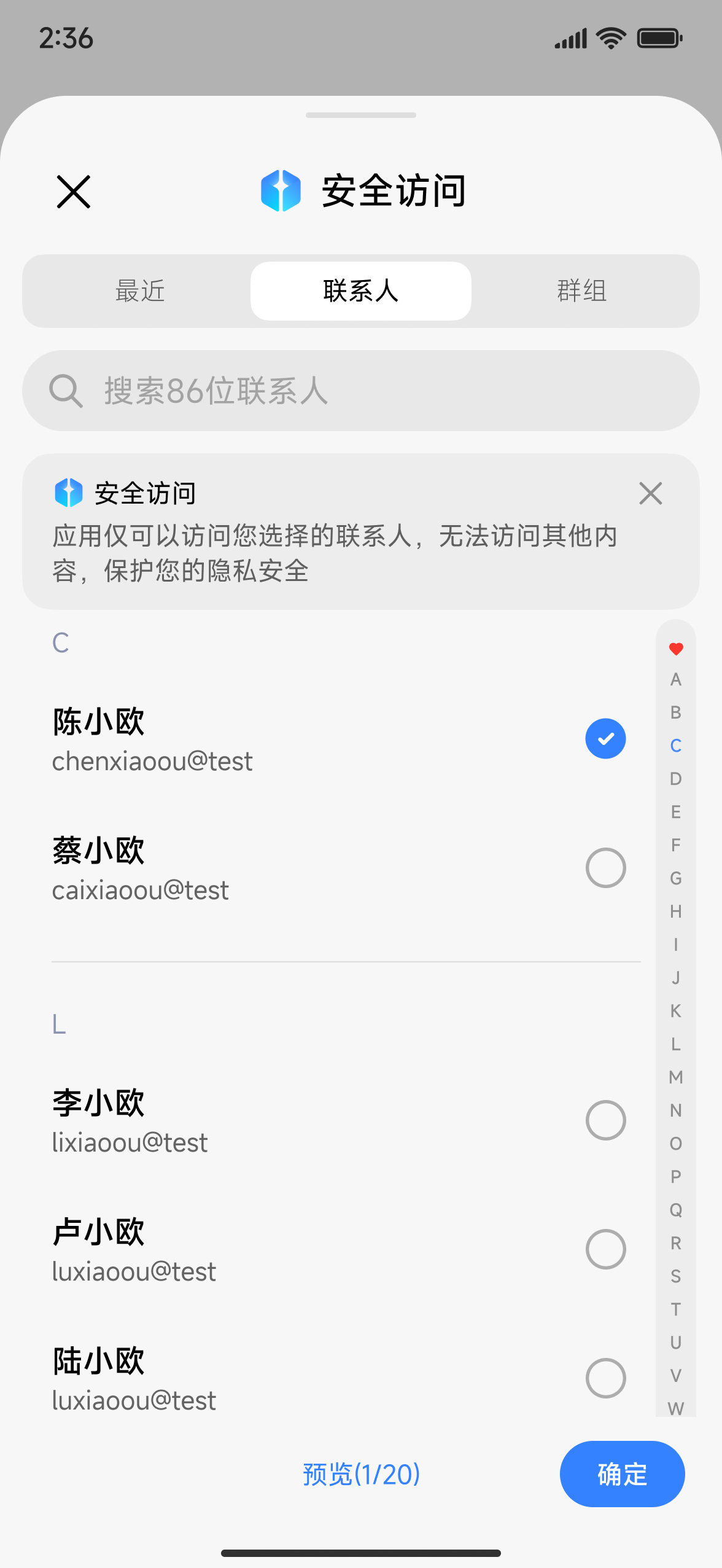Image resolution: width=722 pixels, height=1568 pixels.
Task: Uncheck contact 陈小欧
Action: tap(605, 738)
